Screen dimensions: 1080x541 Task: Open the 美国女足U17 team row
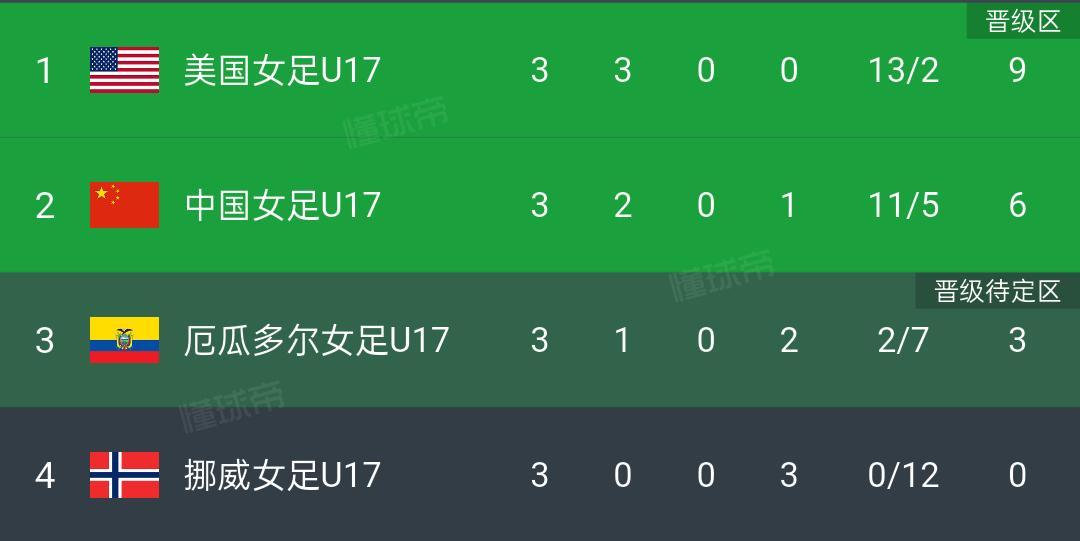pos(282,70)
